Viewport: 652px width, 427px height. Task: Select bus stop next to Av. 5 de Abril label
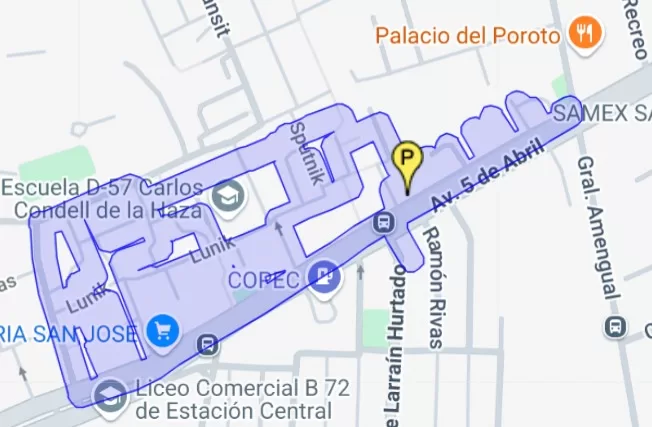tap(383, 222)
